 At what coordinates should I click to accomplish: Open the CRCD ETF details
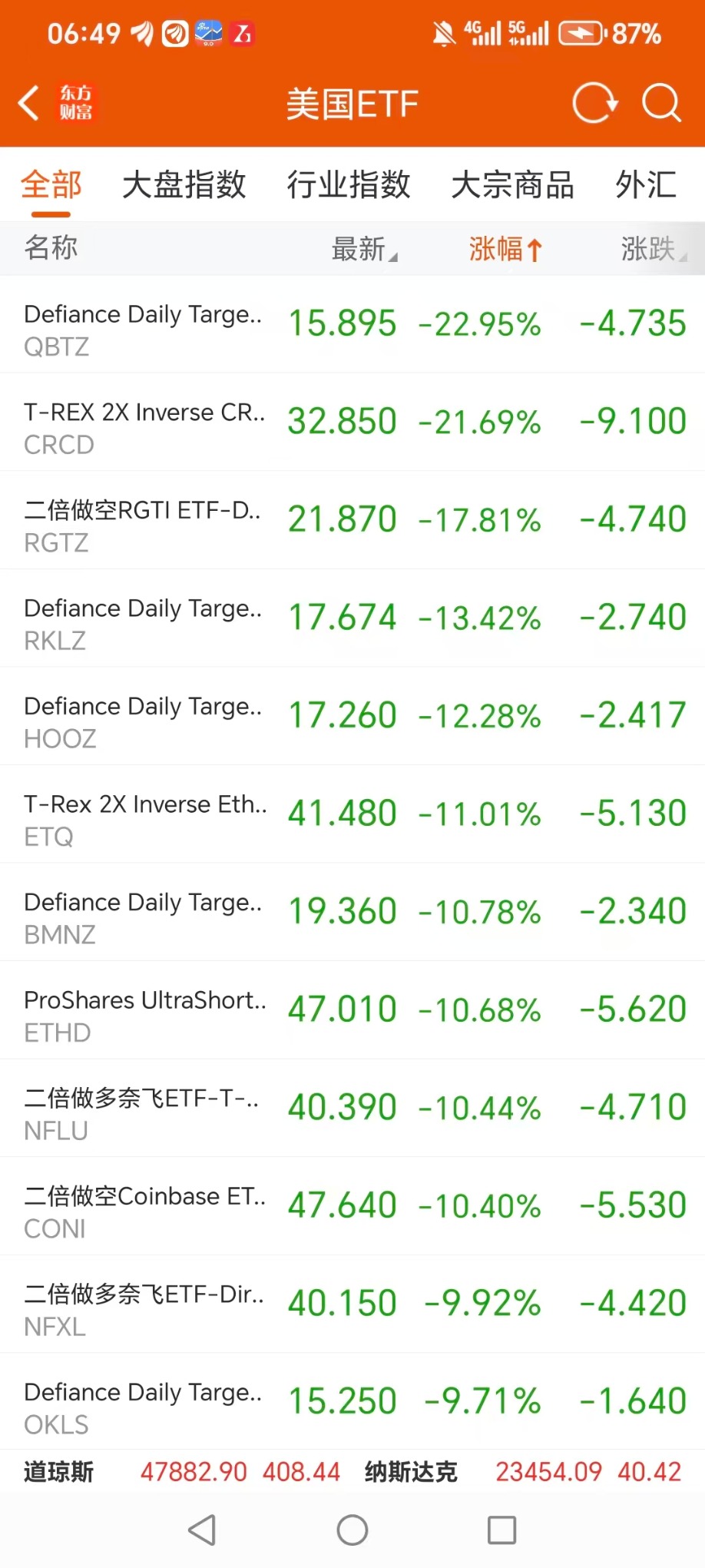[x=352, y=422]
